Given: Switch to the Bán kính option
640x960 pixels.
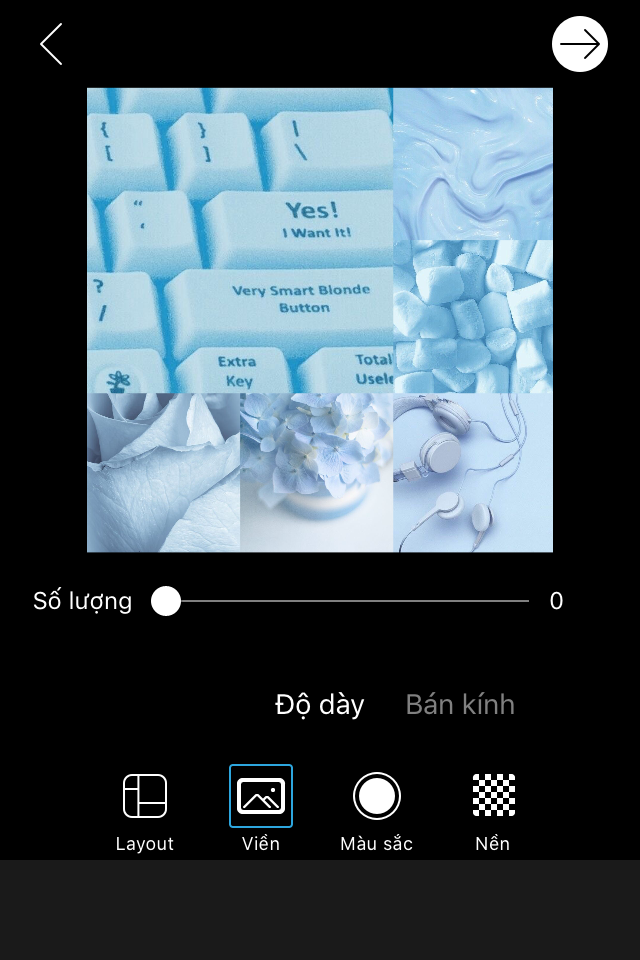Looking at the screenshot, I should [460, 705].
